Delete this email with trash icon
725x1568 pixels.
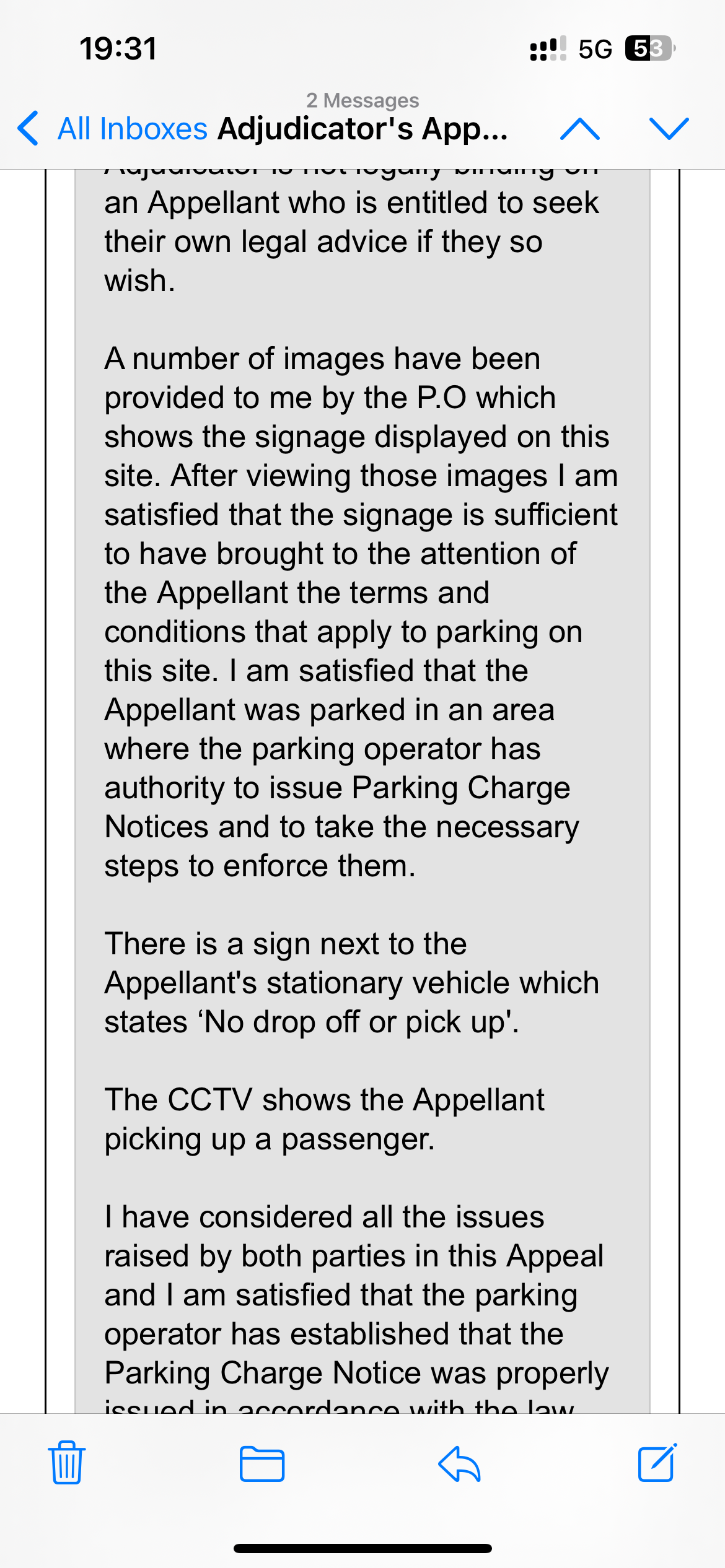67,1462
